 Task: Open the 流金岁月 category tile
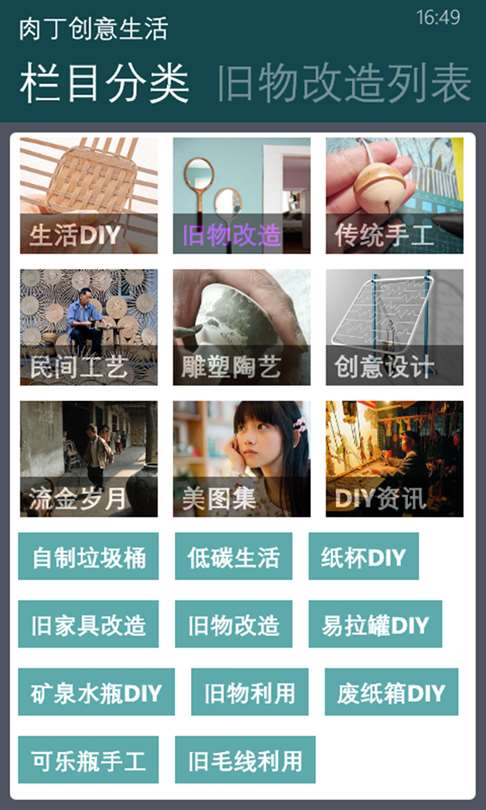click(x=89, y=459)
